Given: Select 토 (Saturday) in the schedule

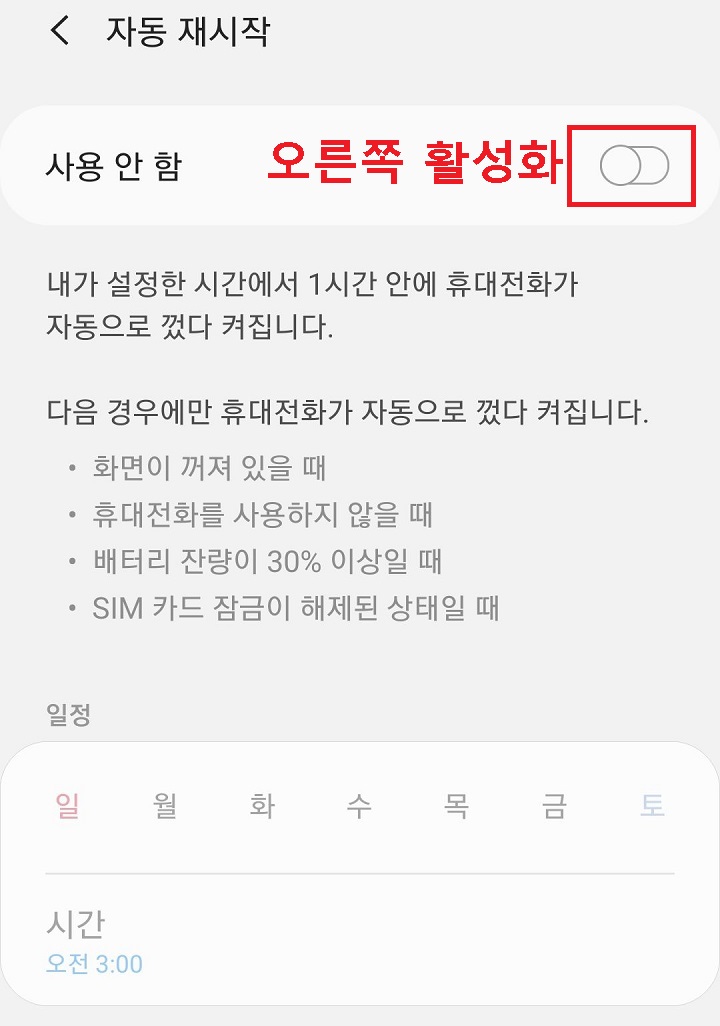Looking at the screenshot, I should pyautogui.click(x=652, y=806).
